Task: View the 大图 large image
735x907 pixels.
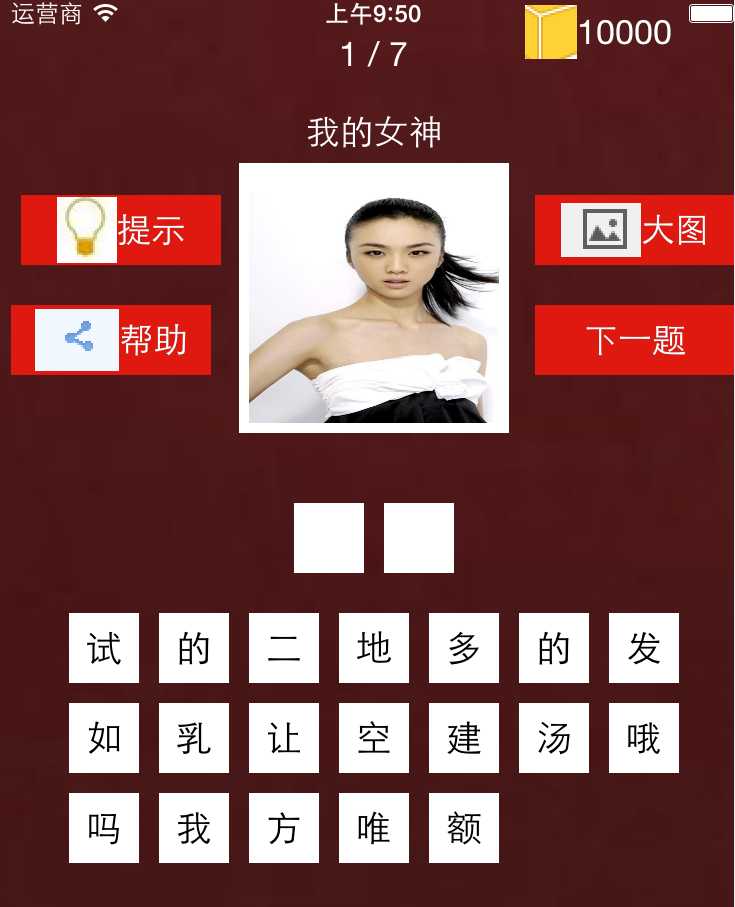Action: (x=634, y=230)
